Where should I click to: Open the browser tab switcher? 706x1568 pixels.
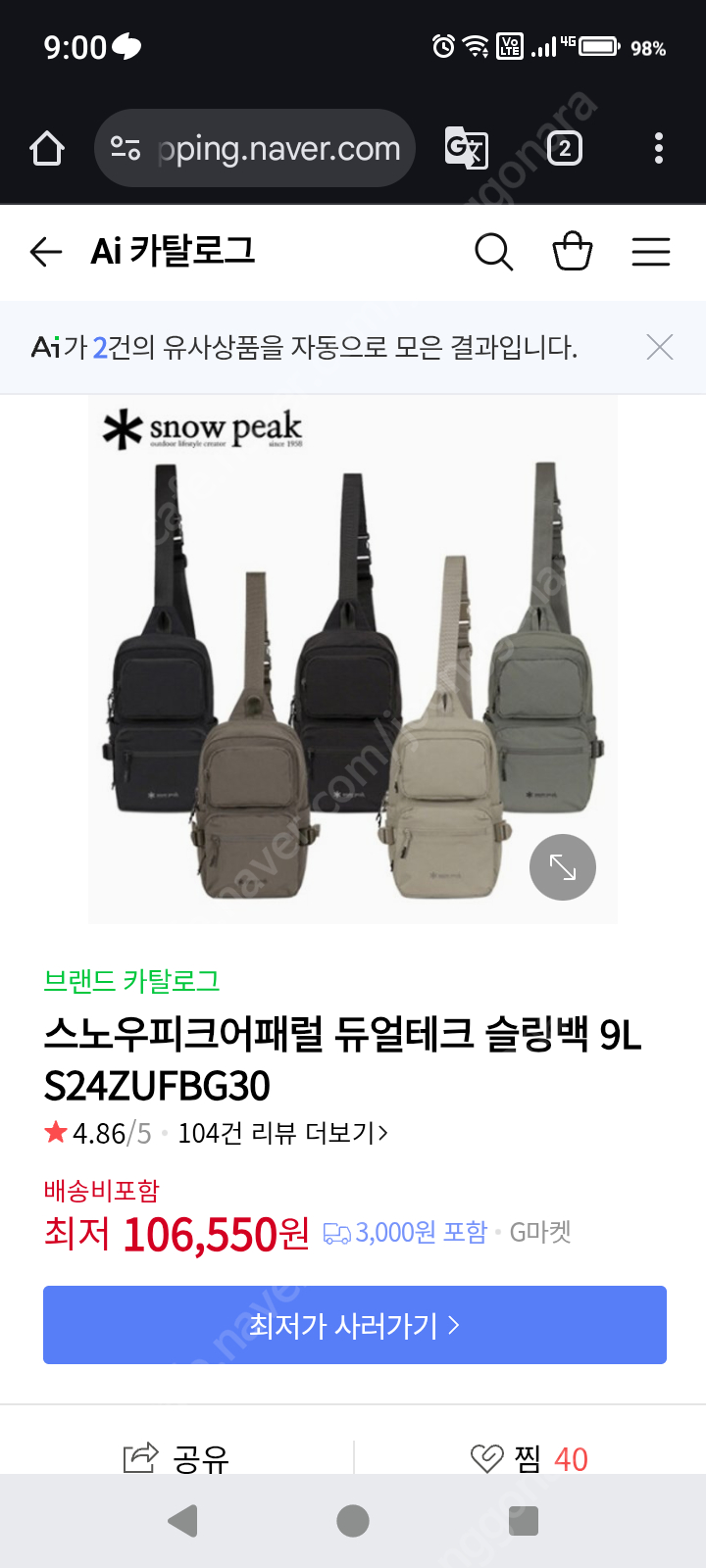pyautogui.click(x=564, y=149)
